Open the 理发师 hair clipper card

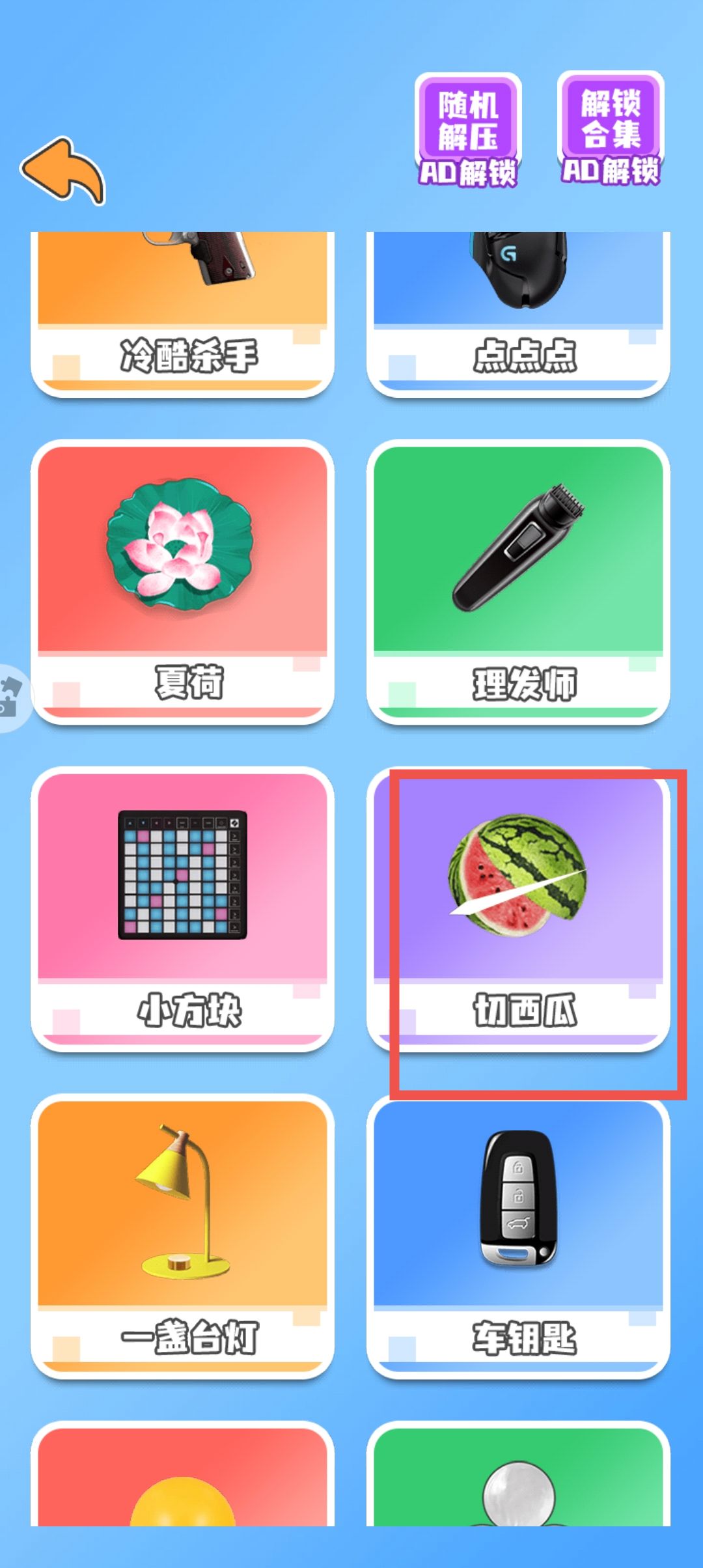519,581
